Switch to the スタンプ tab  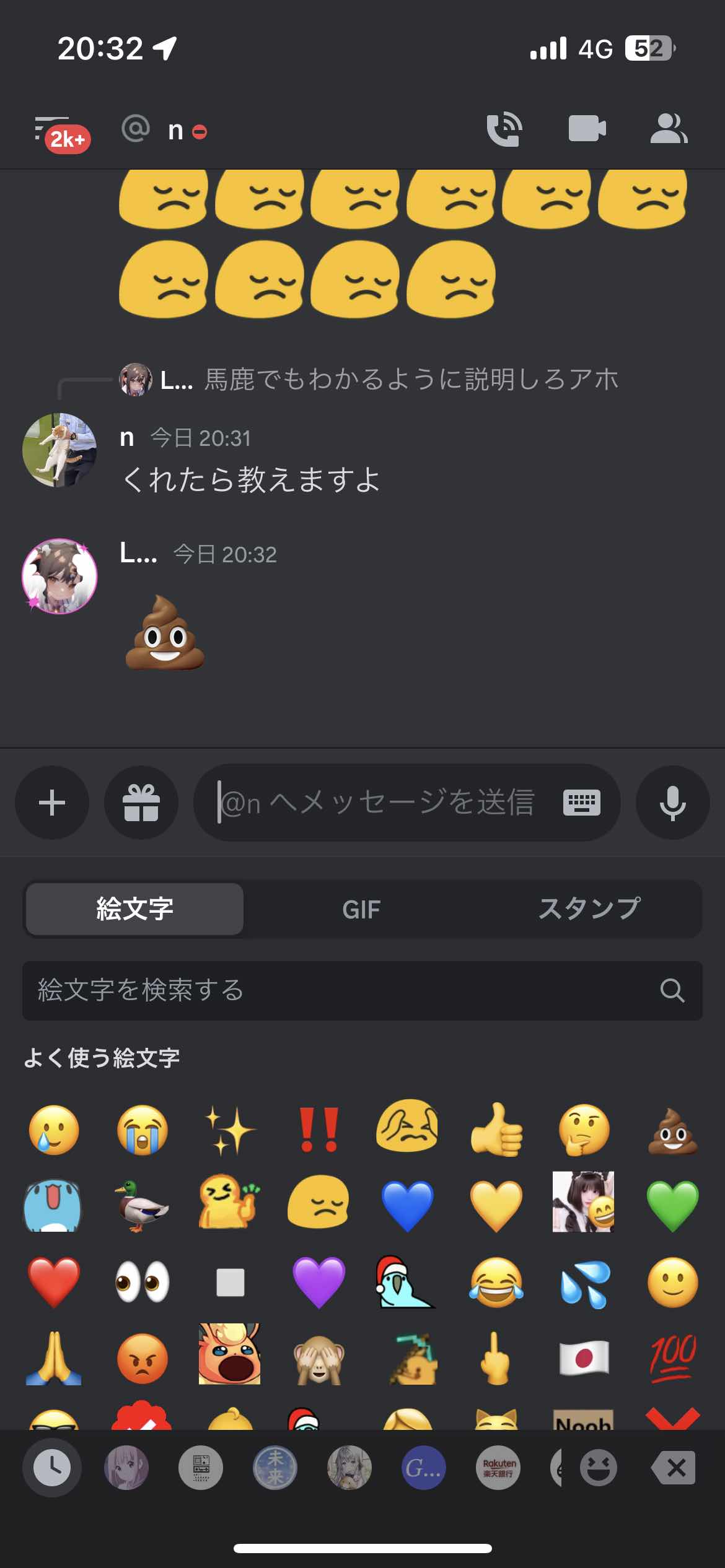tap(589, 909)
